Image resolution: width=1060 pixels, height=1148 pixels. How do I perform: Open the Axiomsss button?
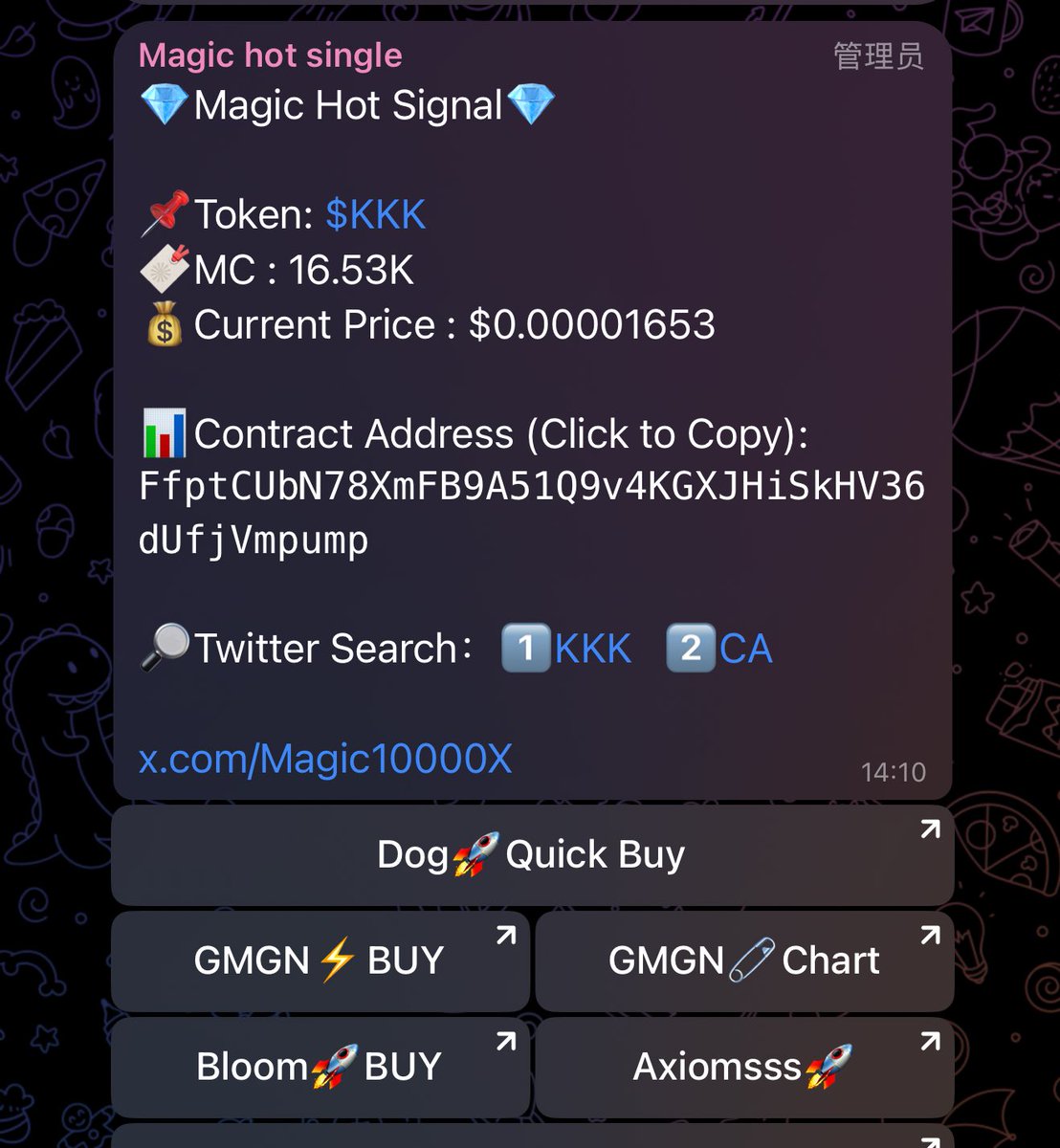744,1068
